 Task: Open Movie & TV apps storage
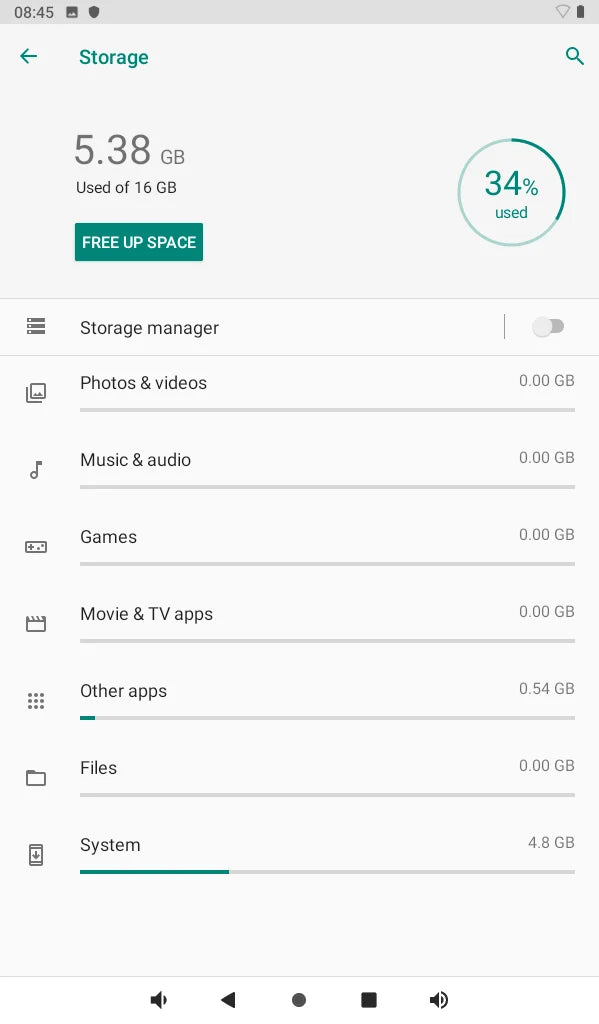(x=299, y=624)
